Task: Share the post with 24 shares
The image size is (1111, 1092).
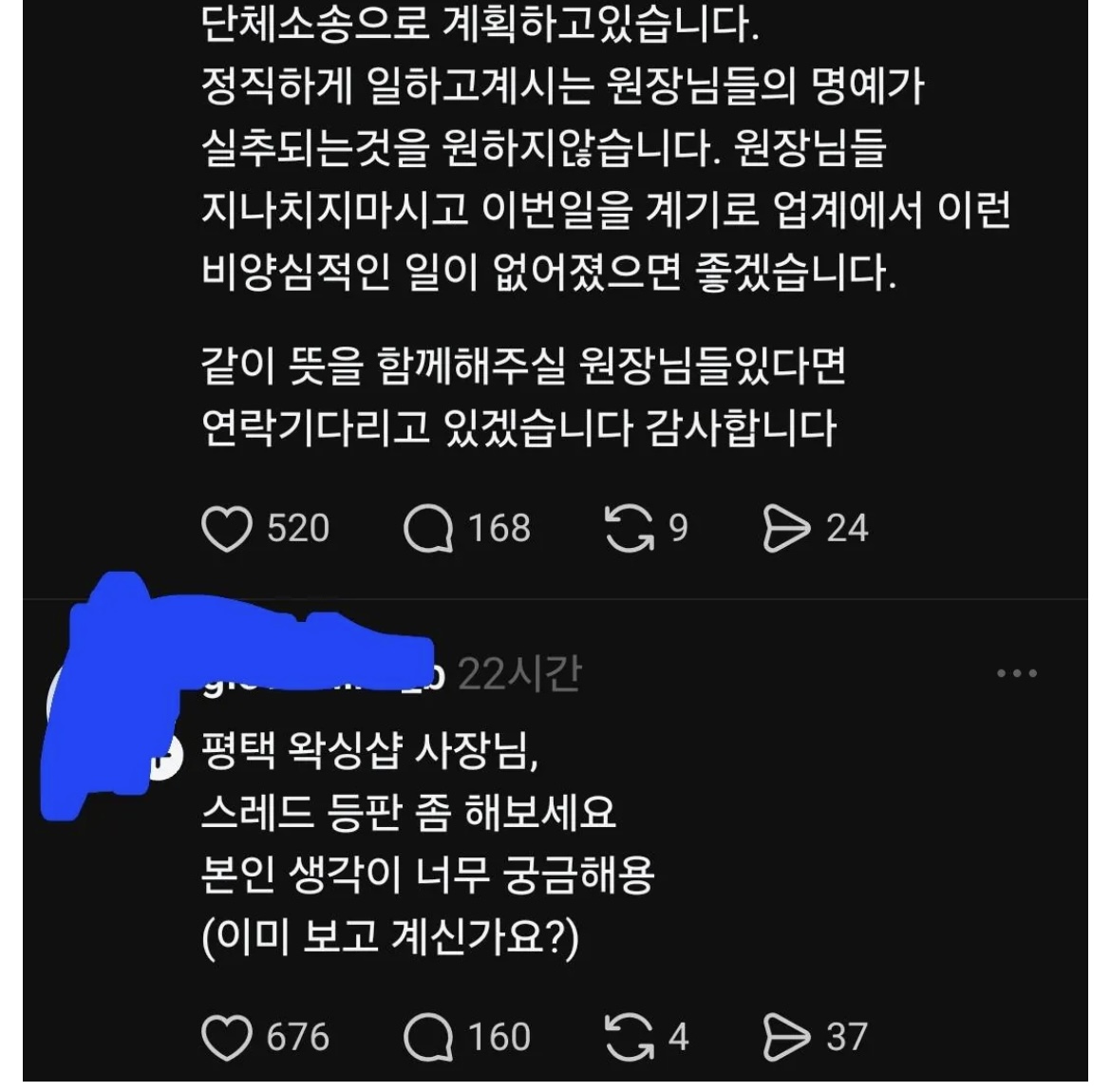Action: (786, 530)
